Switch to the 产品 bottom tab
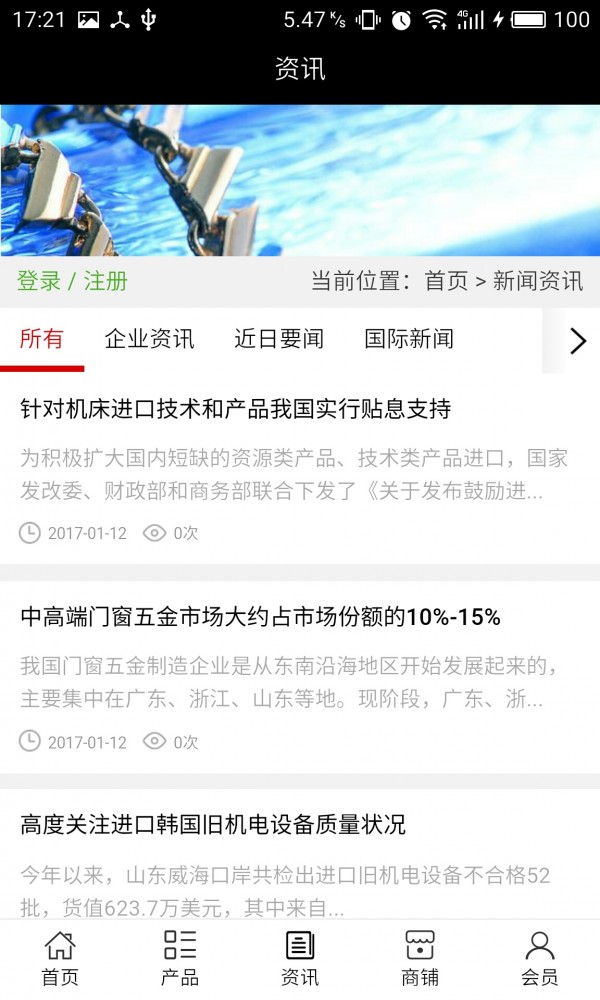This screenshot has width=600, height=1000. point(180,958)
